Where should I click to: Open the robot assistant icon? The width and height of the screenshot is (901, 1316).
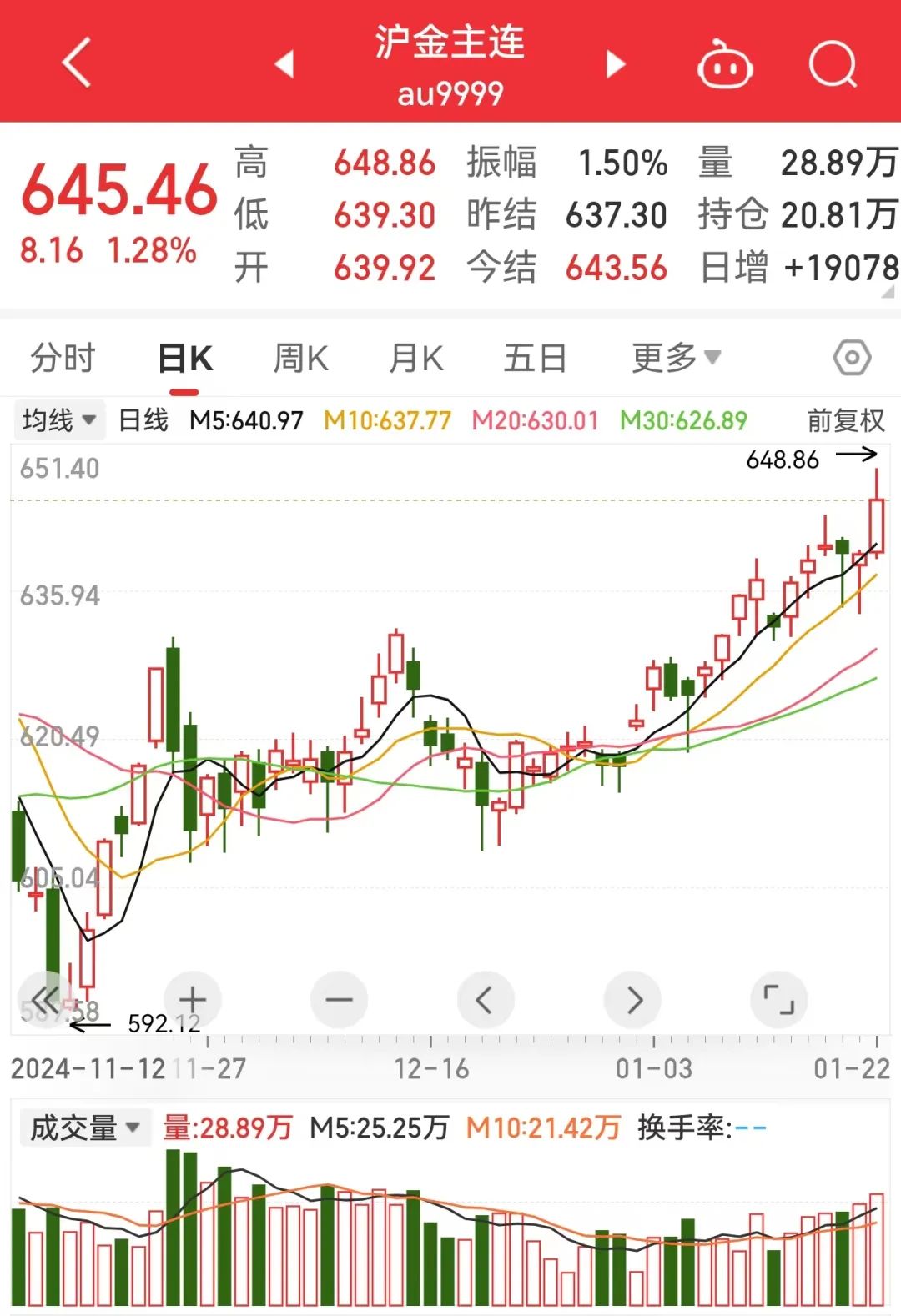(x=723, y=63)
